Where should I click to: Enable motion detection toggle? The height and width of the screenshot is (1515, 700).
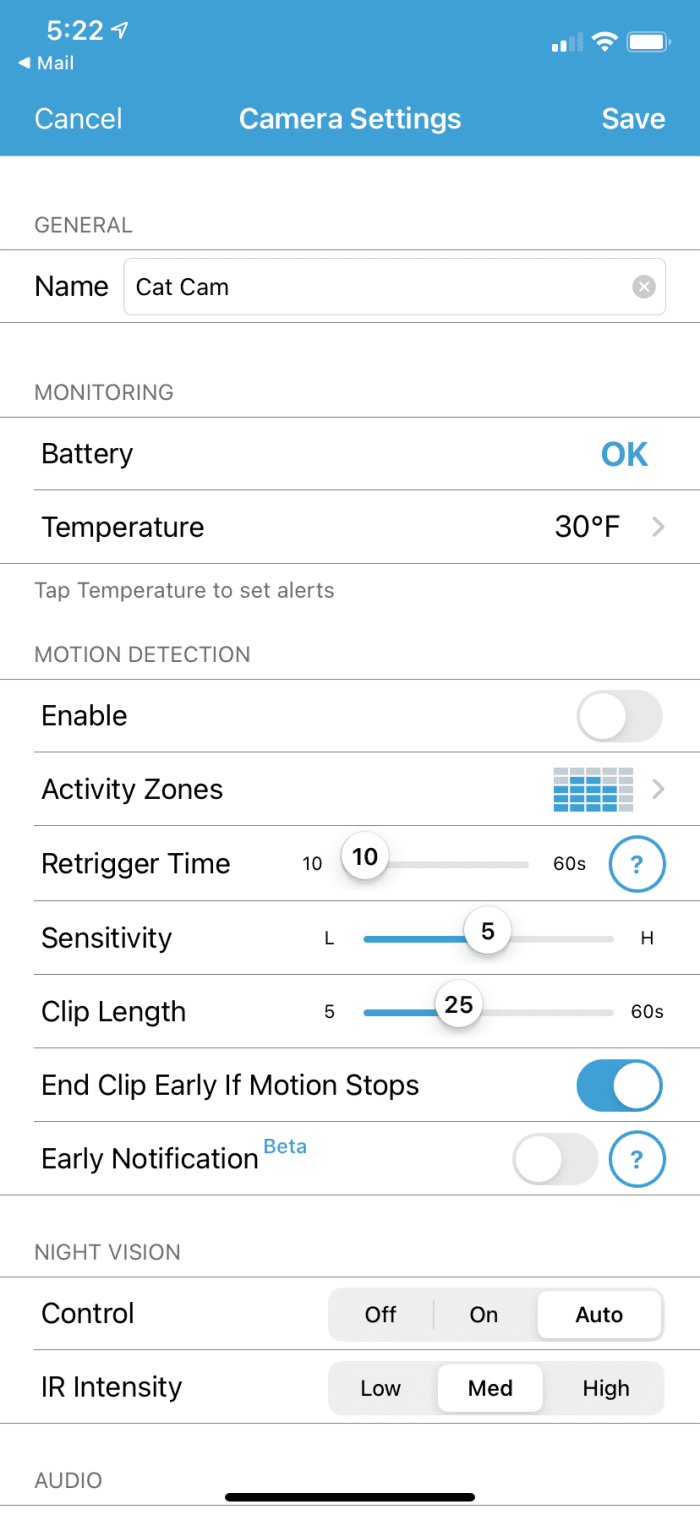point(619,716)
